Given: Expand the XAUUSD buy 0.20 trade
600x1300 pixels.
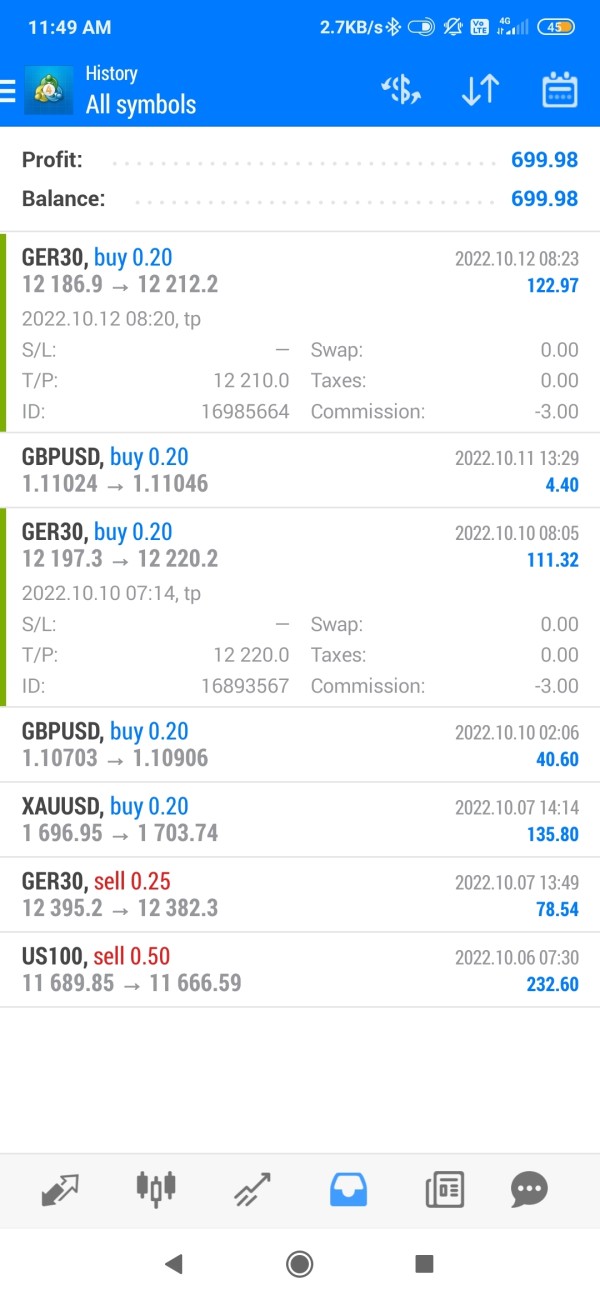Looking at the screenshot, I should (x=300, y=820).
